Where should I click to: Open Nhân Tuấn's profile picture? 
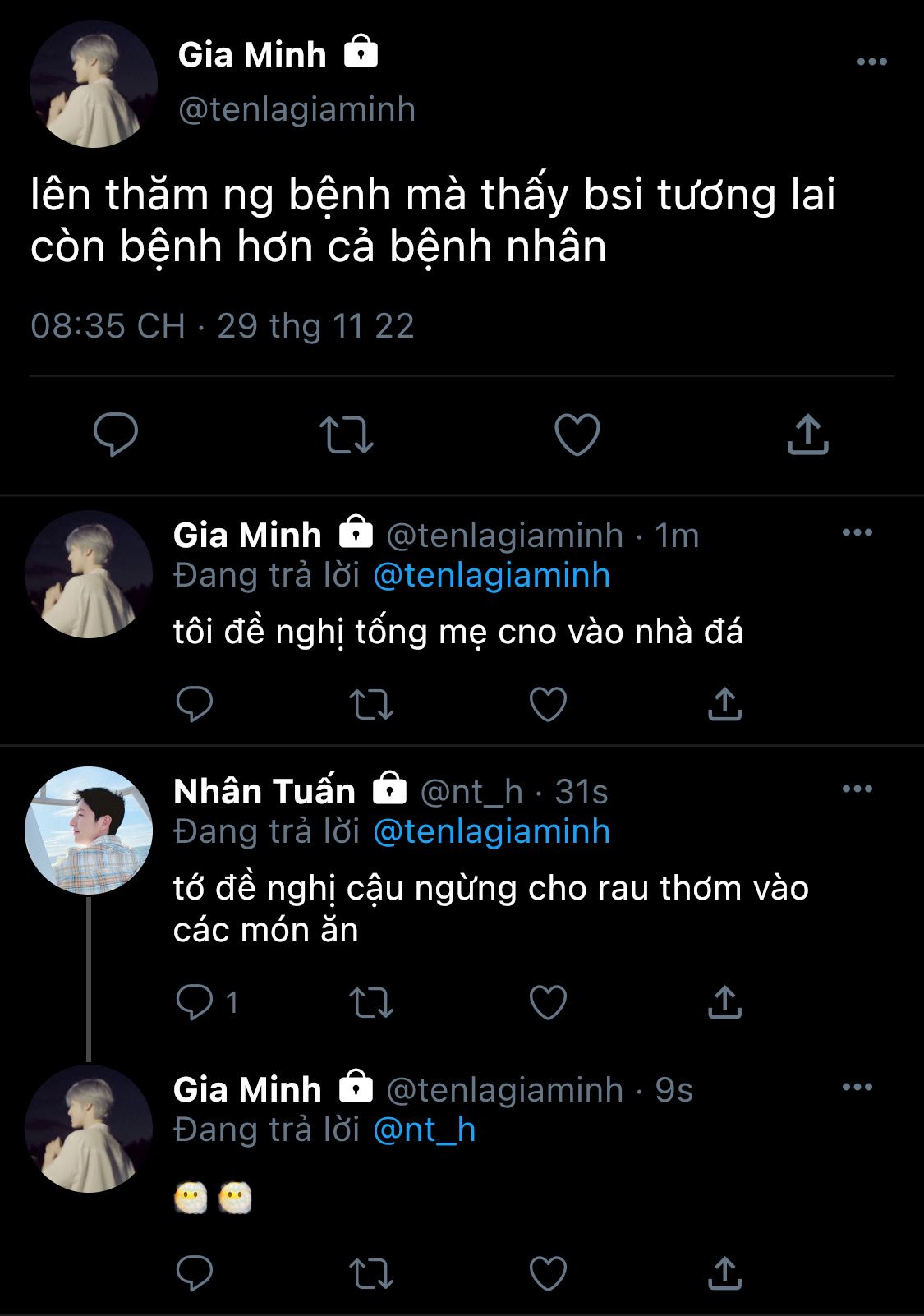(x=89, y=830)
